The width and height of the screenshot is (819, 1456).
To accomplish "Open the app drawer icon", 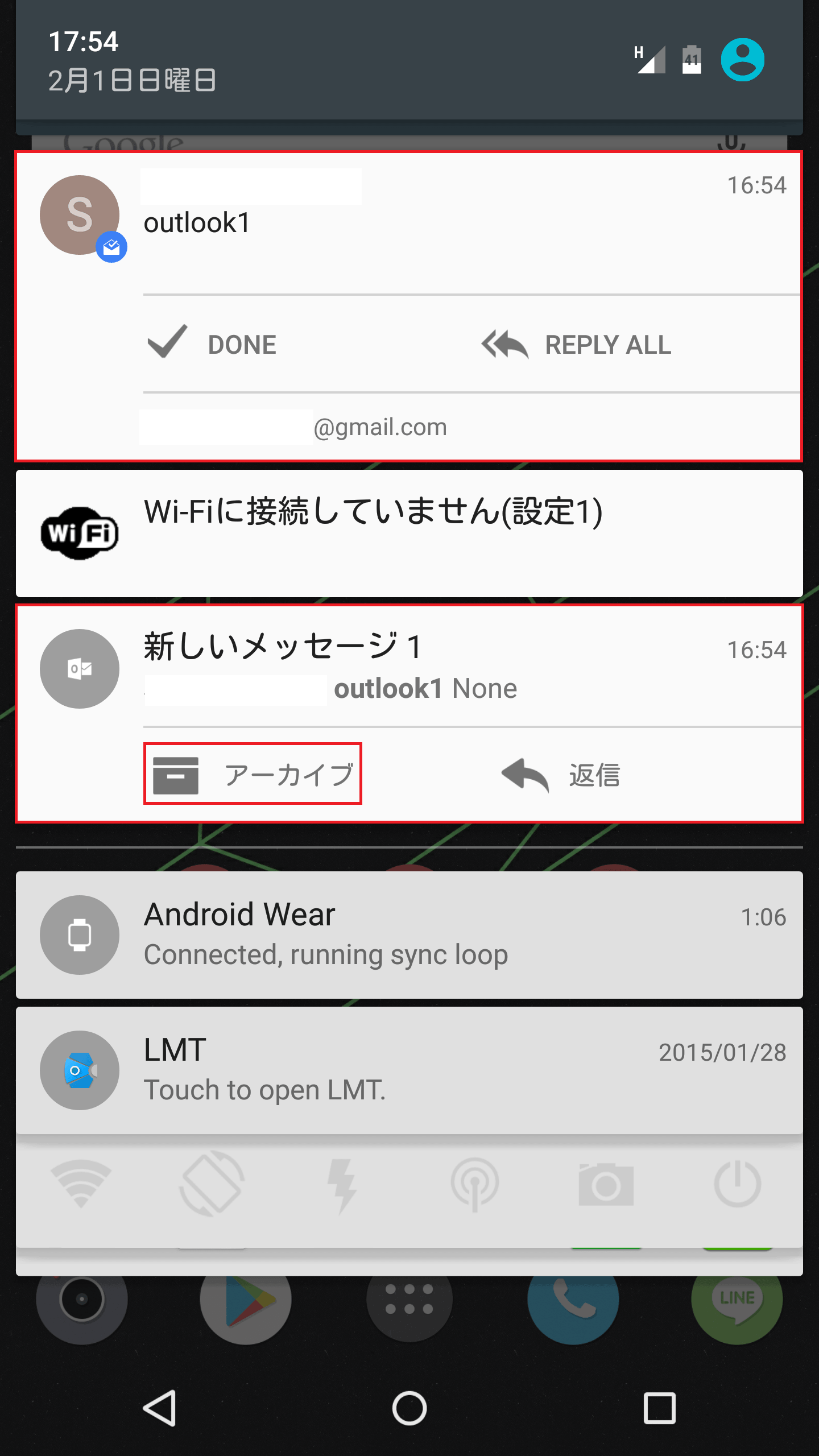I will pyautogui.click(x=409, y=1298).
